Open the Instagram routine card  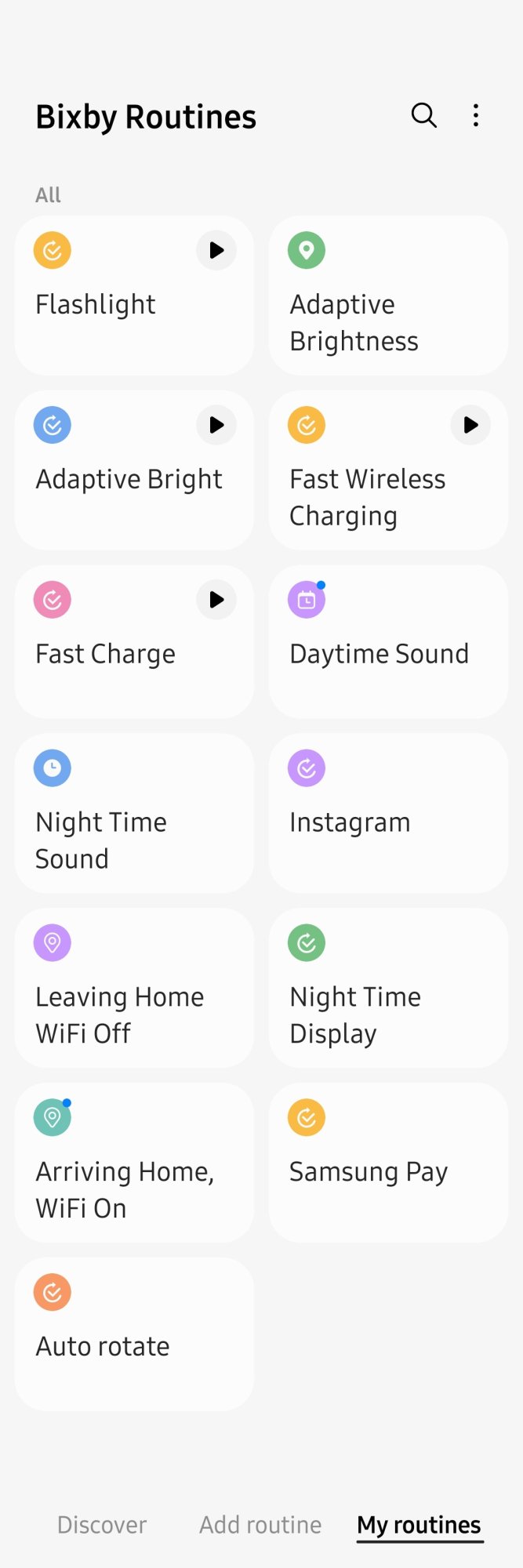point(388,814)
